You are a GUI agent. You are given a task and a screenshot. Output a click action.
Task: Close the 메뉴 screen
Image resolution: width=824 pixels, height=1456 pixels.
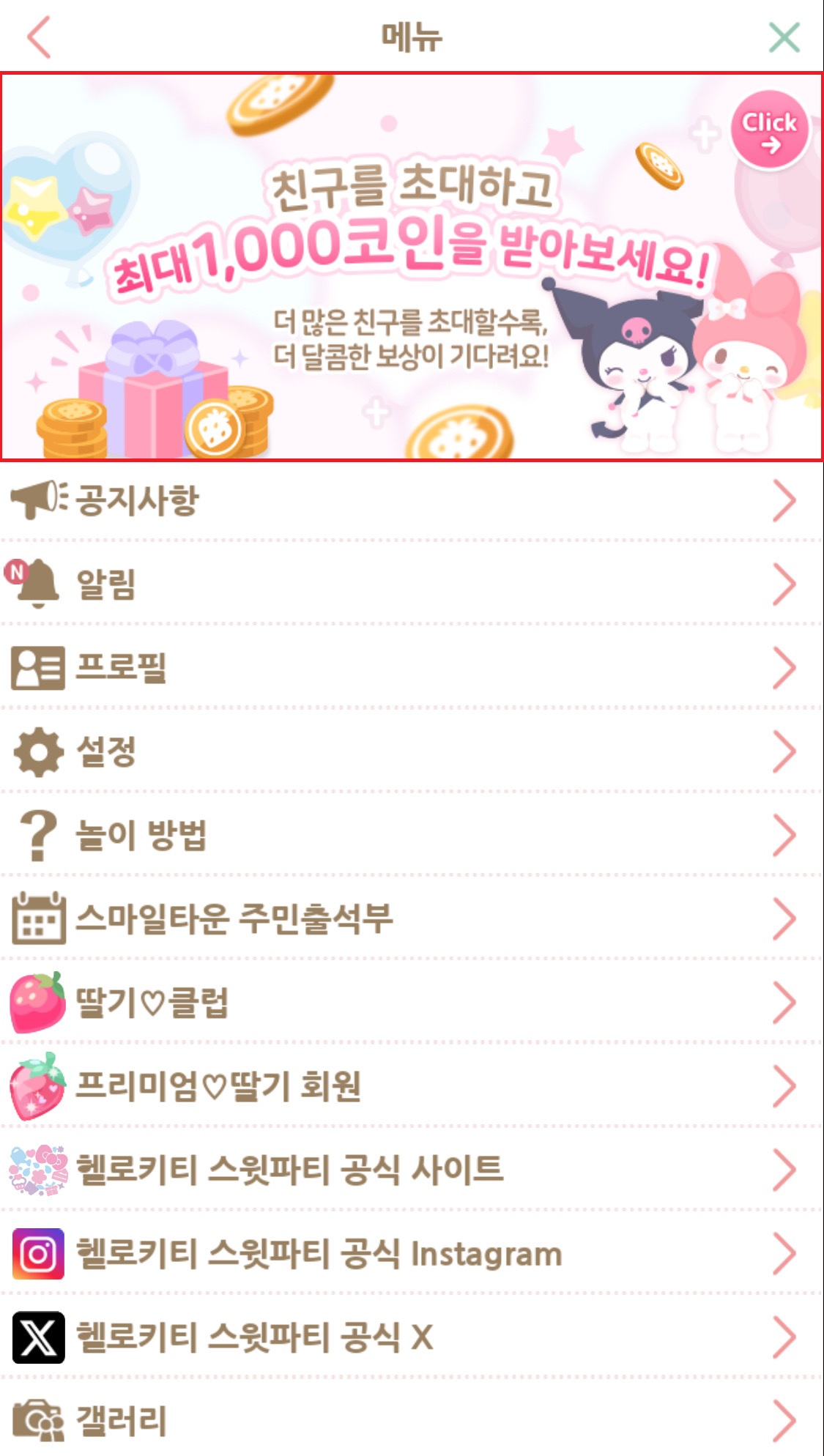(x=784, y=37)
